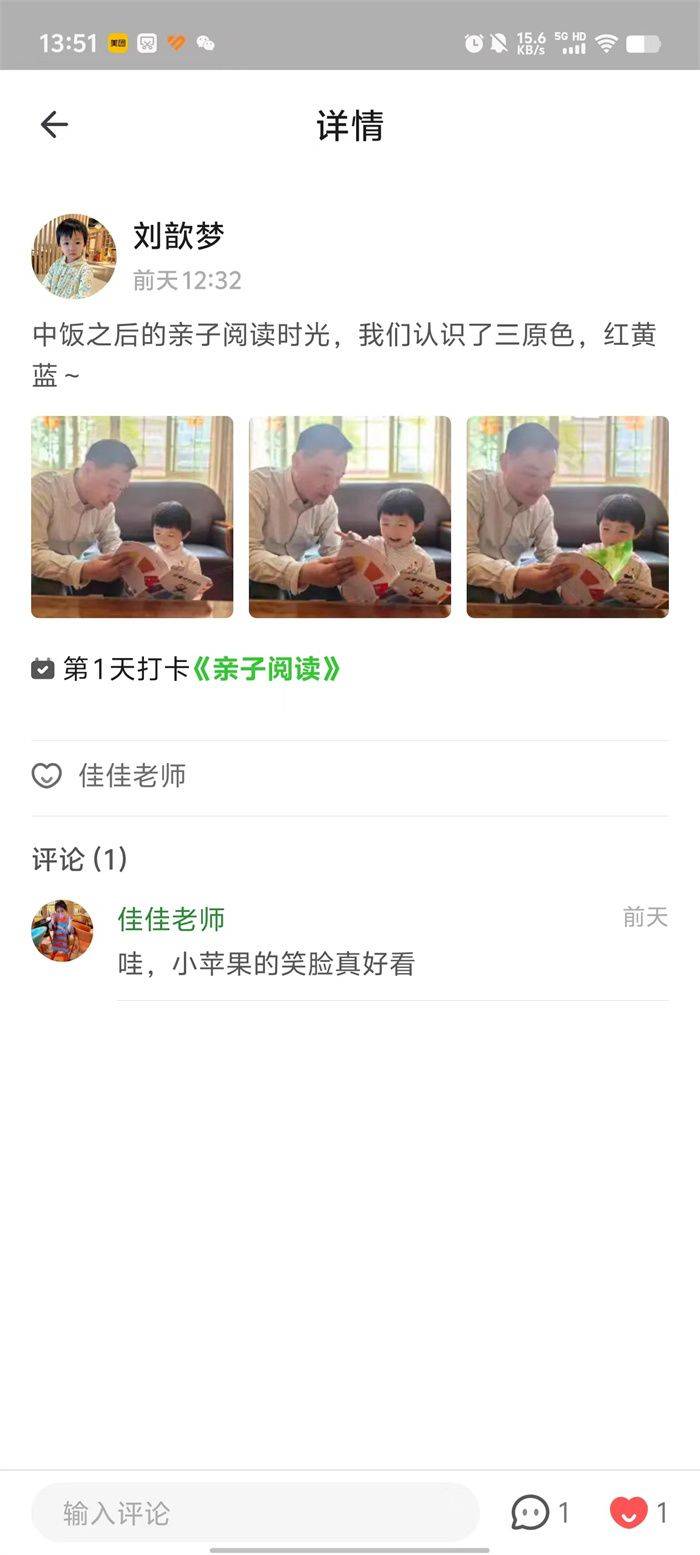Open the second reading photo
Image resolution: width=700 pixels, height=1555 pixels.
coord(350,517)
